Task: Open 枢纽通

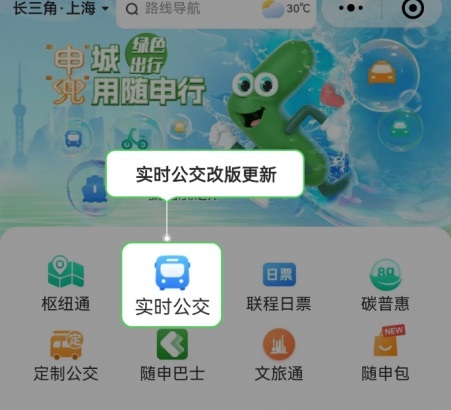Action: (x=66, y=284)
